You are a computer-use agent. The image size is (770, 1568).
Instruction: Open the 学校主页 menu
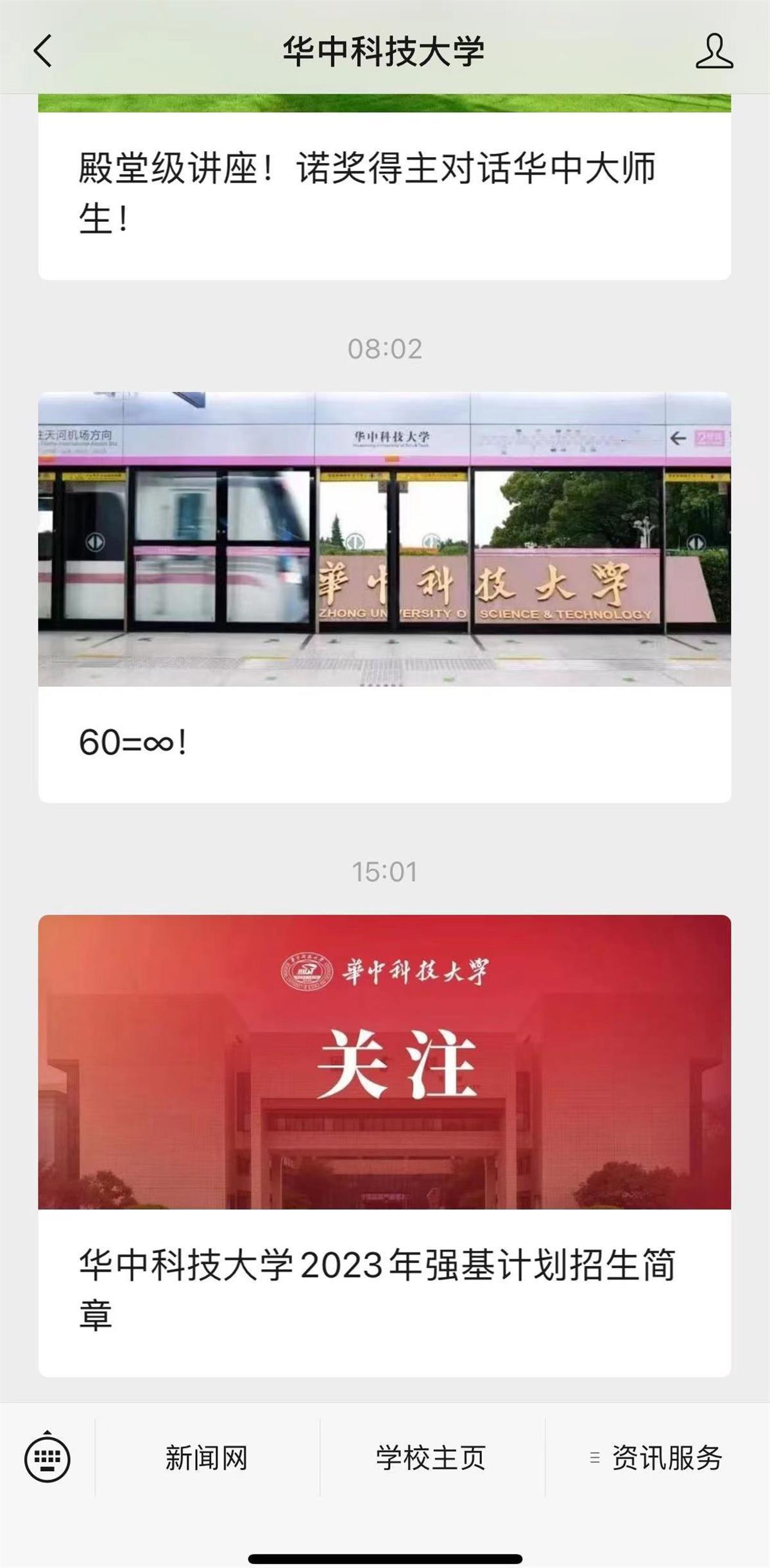click(431, 1459)
